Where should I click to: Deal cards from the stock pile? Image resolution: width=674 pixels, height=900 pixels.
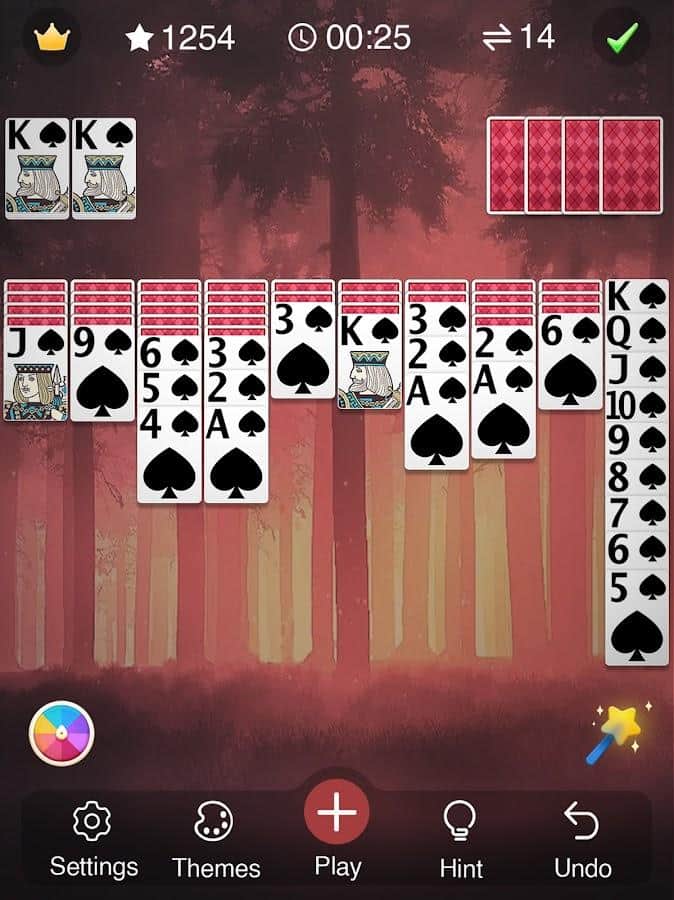(631, 166)
